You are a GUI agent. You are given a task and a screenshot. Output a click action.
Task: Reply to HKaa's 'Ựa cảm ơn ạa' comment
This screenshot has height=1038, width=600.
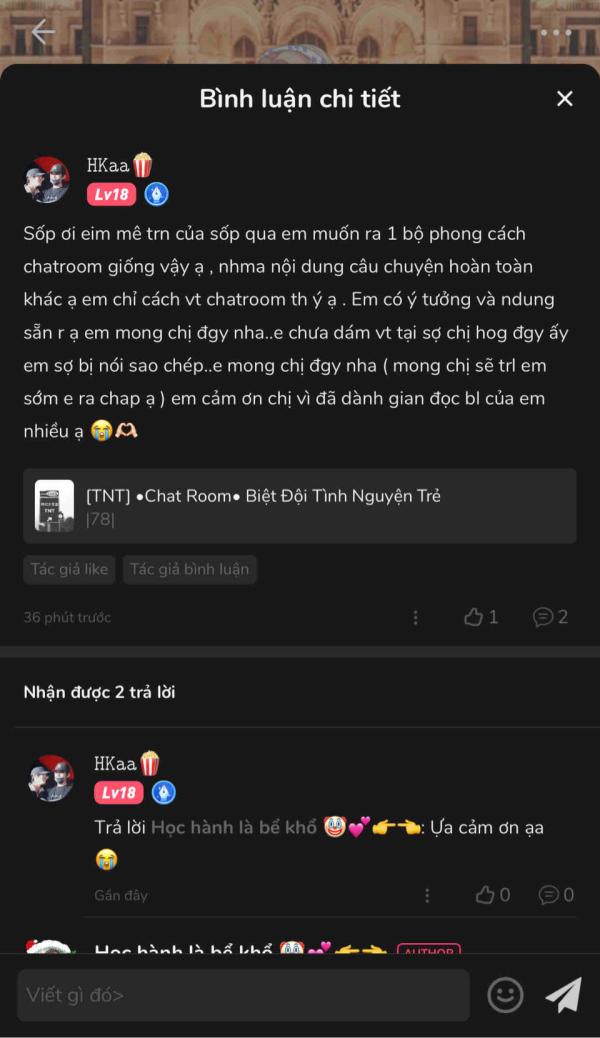(x=556, y=895)
